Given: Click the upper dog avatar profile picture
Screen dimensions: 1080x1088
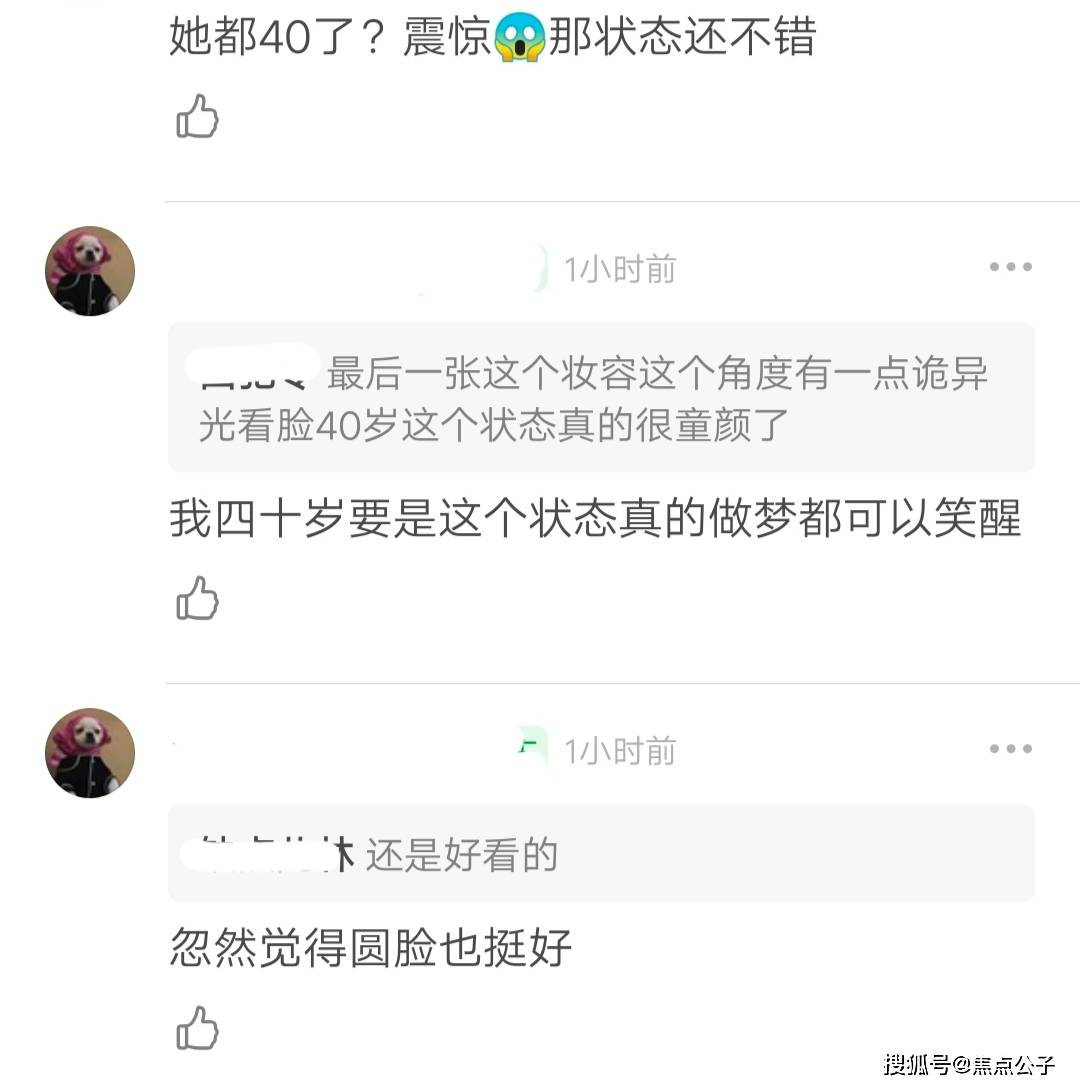Looking at the screenshot, I should [90, 270].
